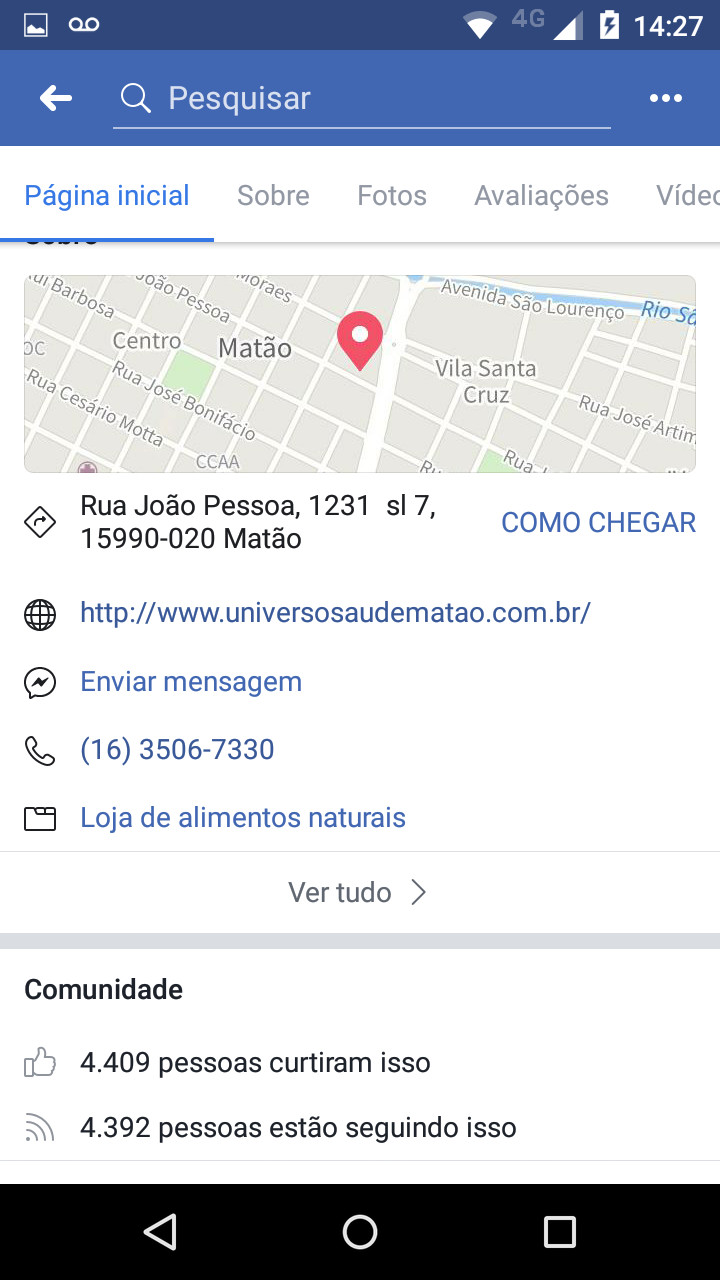Tap COMO CHEGAR for directions
720x1280 pixels.
[x=598, y=523]
